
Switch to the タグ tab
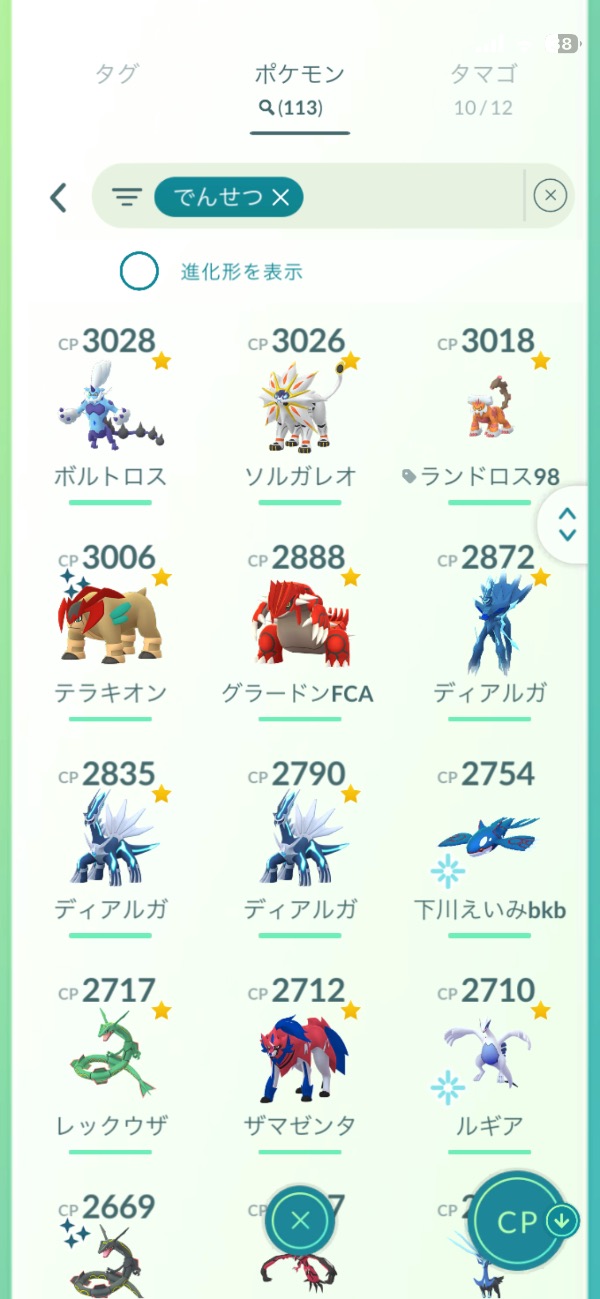(117, 74)
